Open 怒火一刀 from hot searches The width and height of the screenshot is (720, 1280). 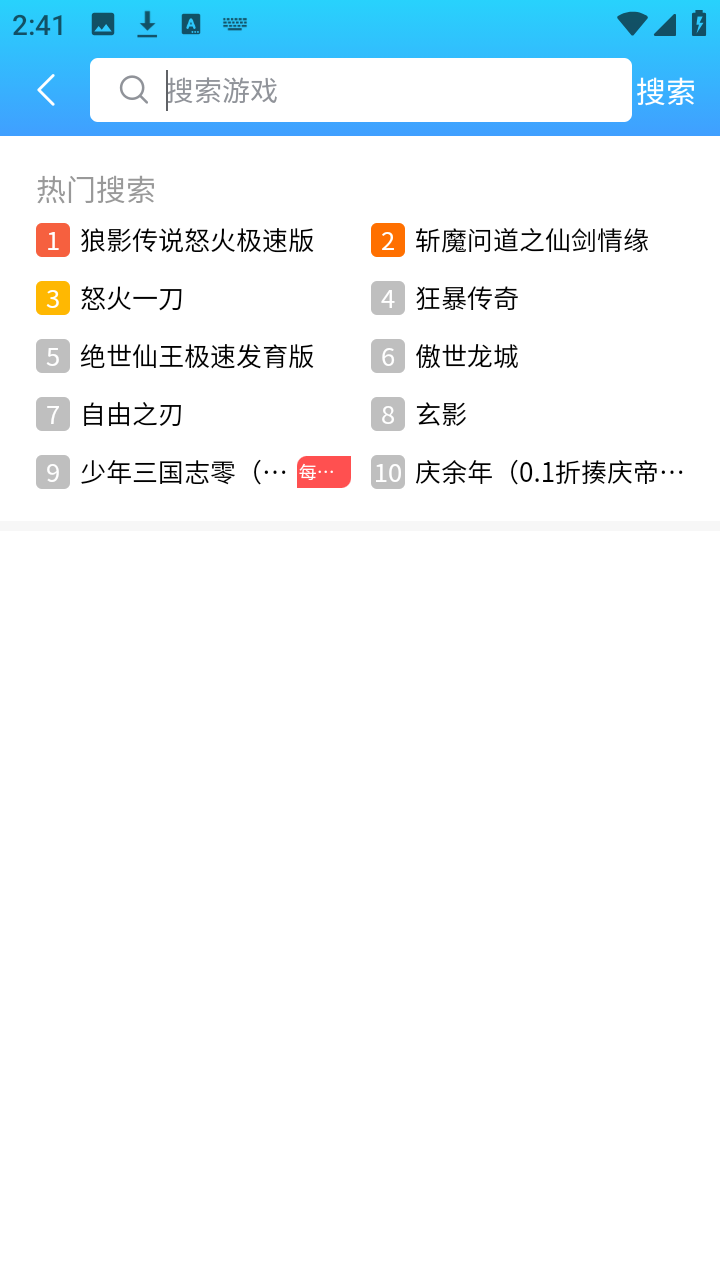click(131, 298)
